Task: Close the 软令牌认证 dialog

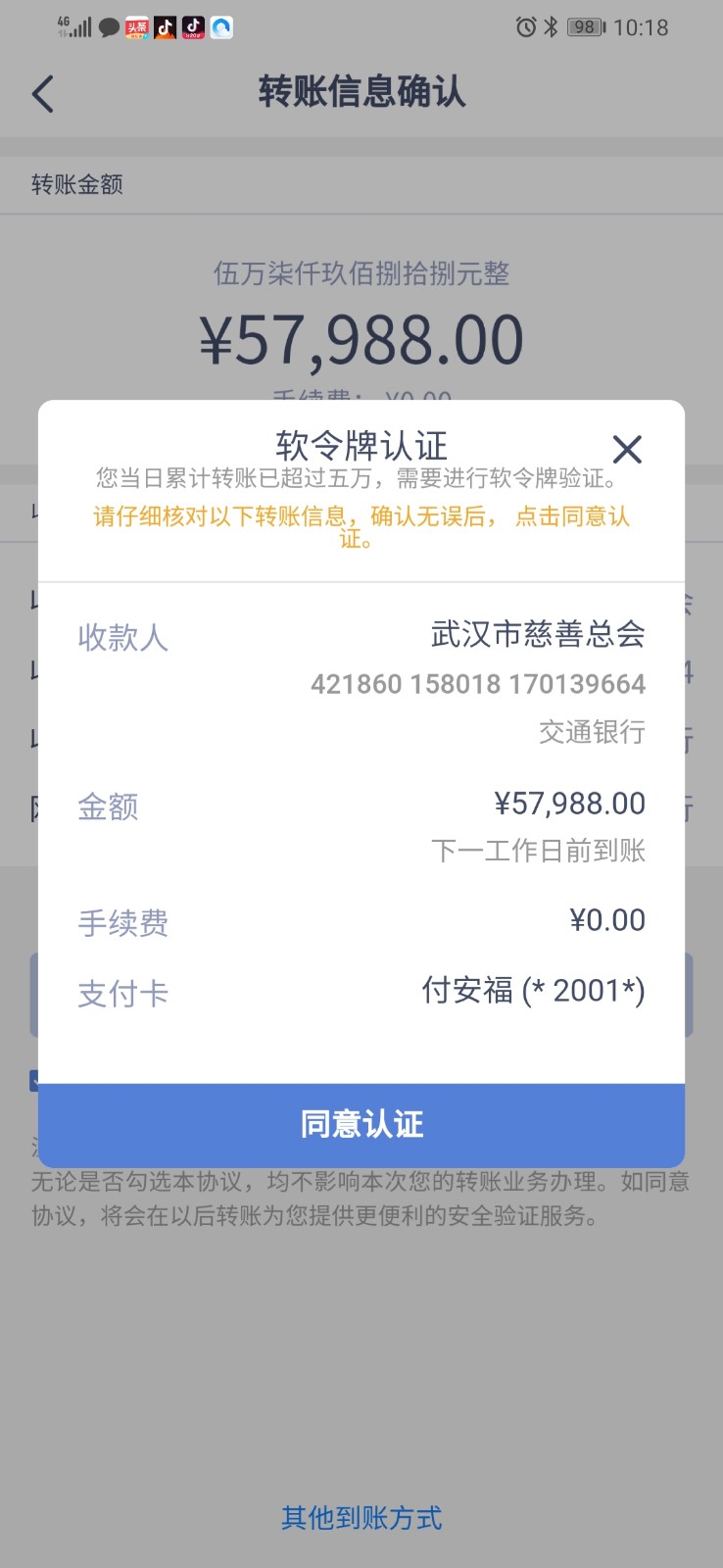Action: (x=627, y=449)
